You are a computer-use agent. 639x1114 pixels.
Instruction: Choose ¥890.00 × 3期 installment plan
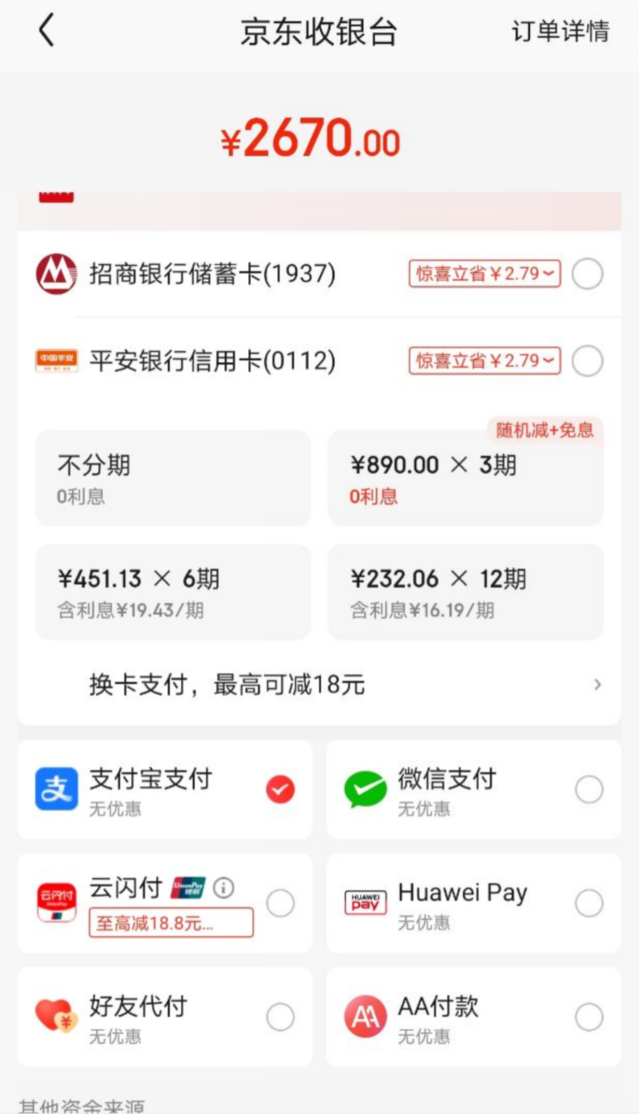tap(466, 478)
